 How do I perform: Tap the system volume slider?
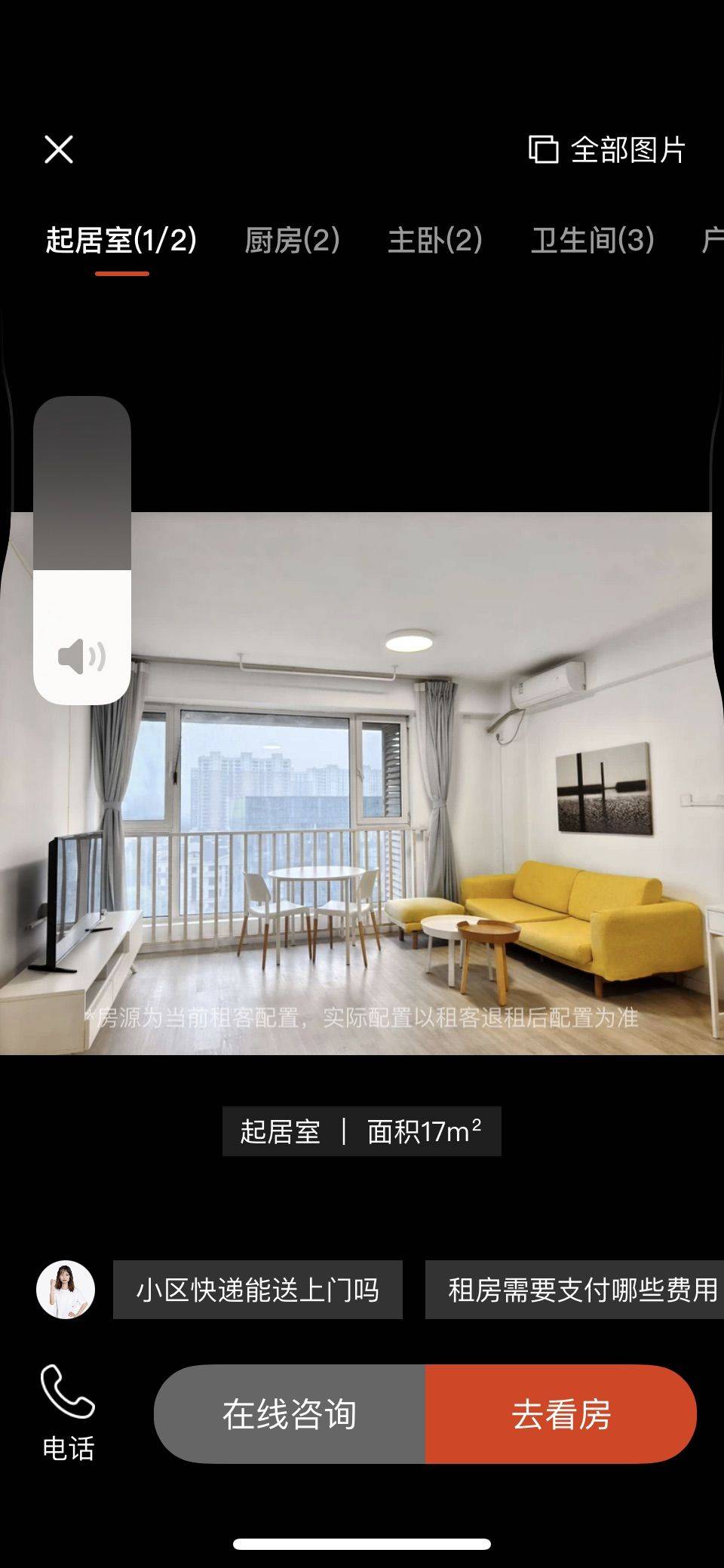click(82, 551)
